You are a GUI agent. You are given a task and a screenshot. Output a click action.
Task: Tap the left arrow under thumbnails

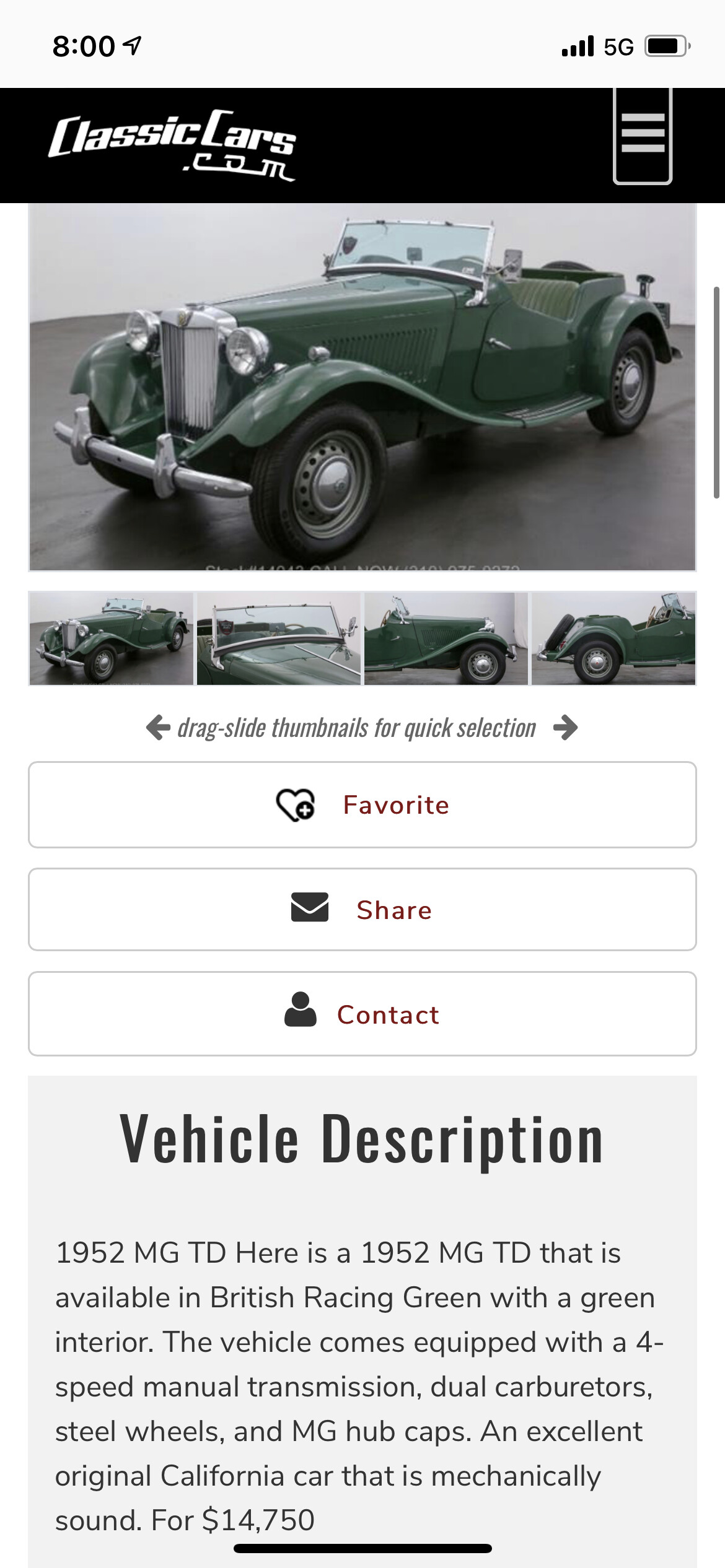tap(158, 728)
